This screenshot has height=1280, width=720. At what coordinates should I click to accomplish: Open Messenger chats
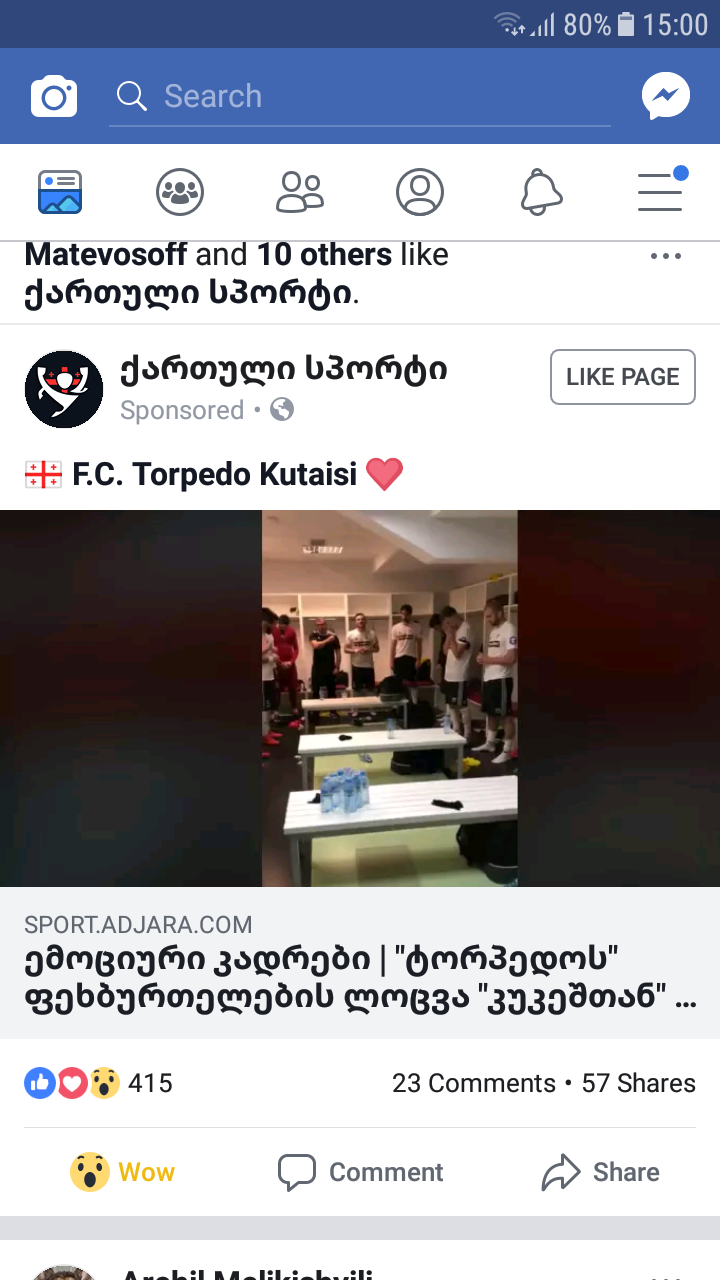pyautogui.click(x=666, y=97)
